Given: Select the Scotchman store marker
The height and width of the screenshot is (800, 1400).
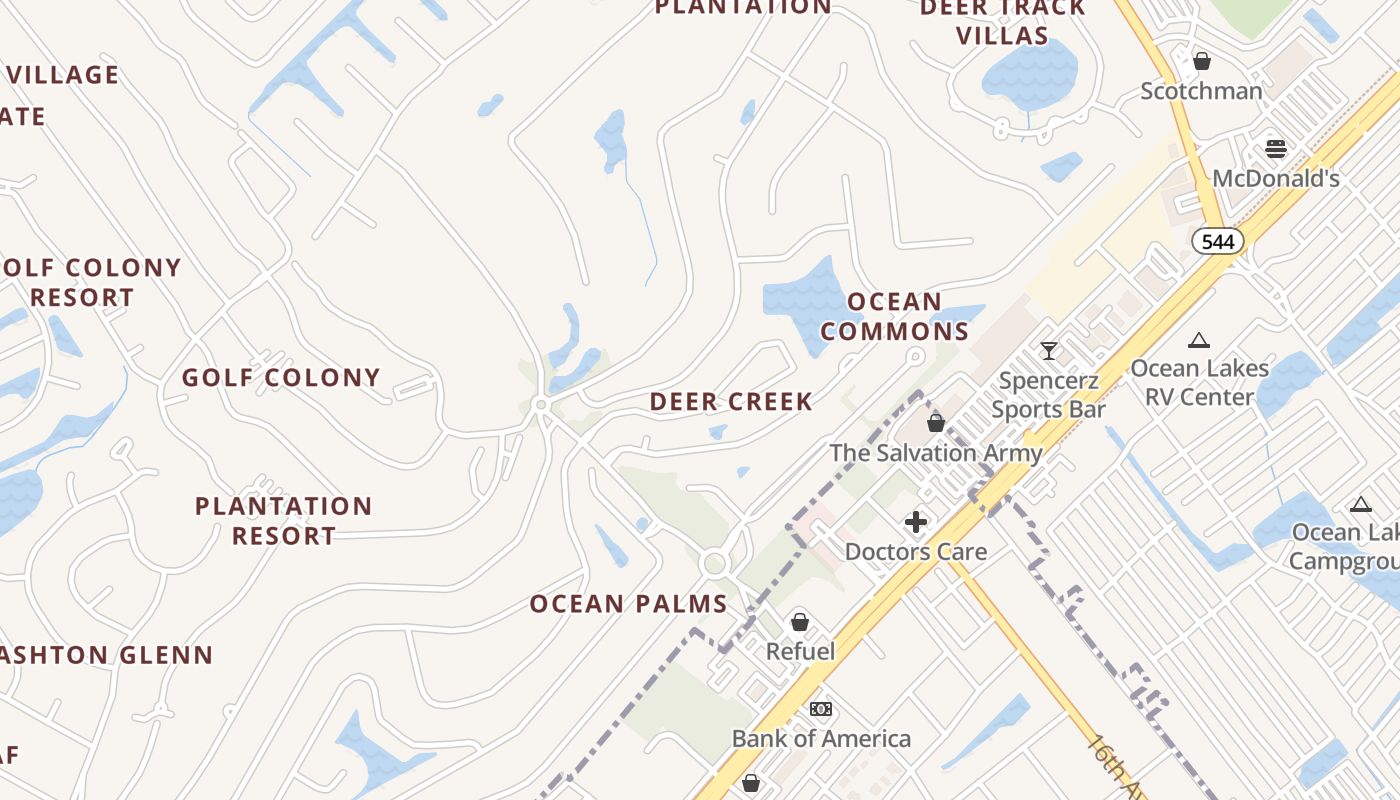Looking at the screenshot, I should [1202, 62].
